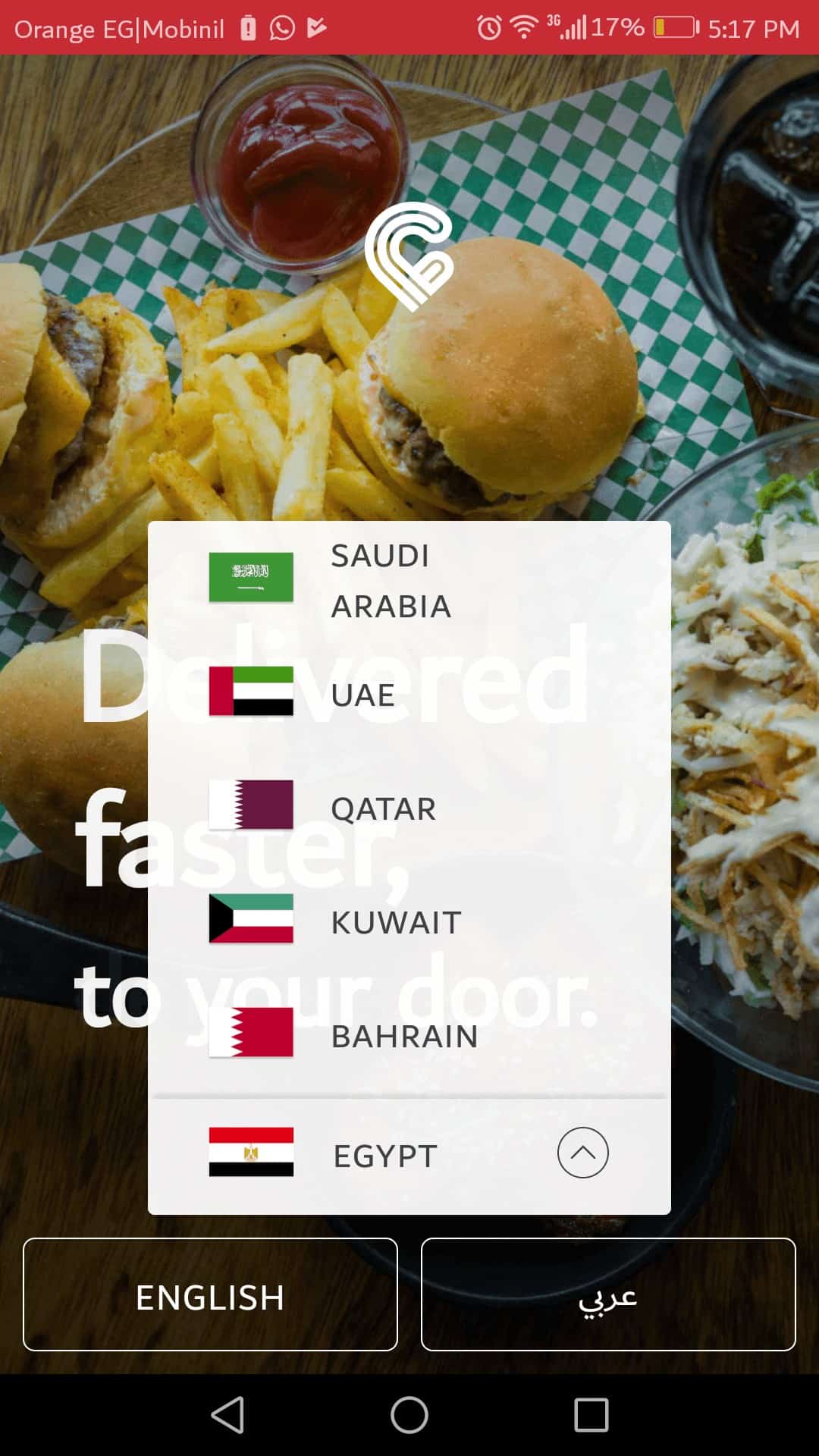Choose Bahrain from the list

(x=404, y=1035)
